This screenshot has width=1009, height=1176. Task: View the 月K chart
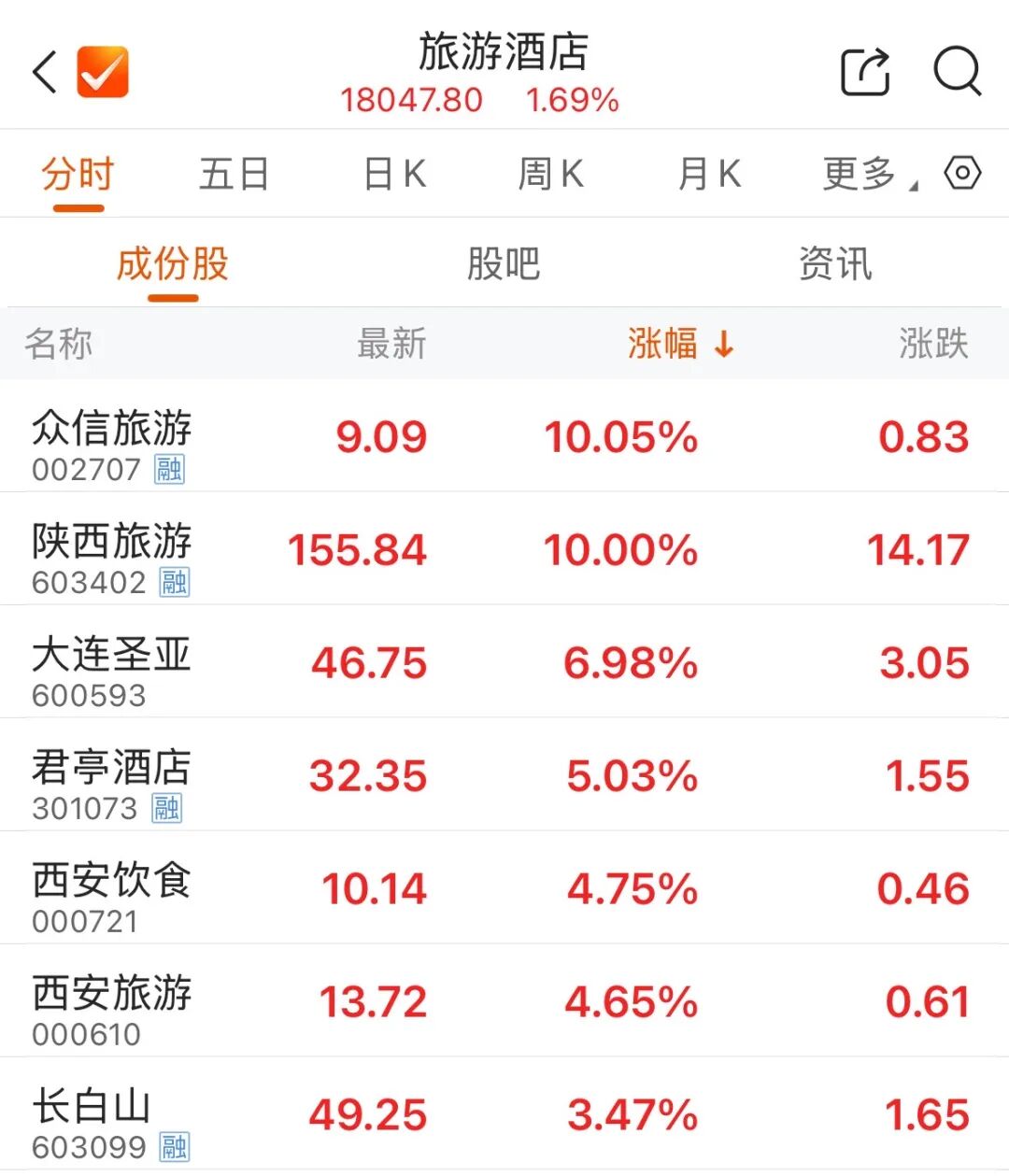click(709, 175)
